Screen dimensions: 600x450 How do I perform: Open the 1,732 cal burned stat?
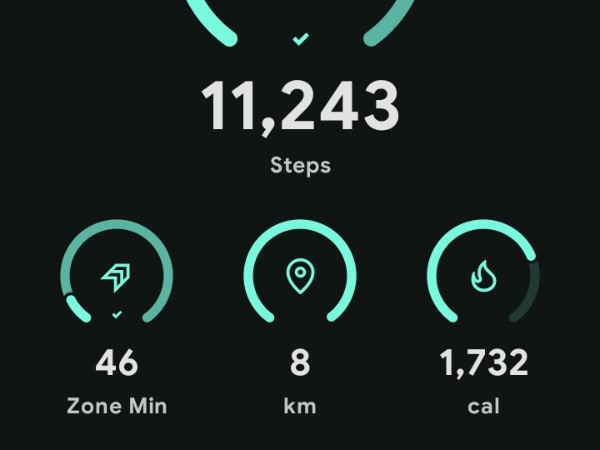click(x=483, y=278)
